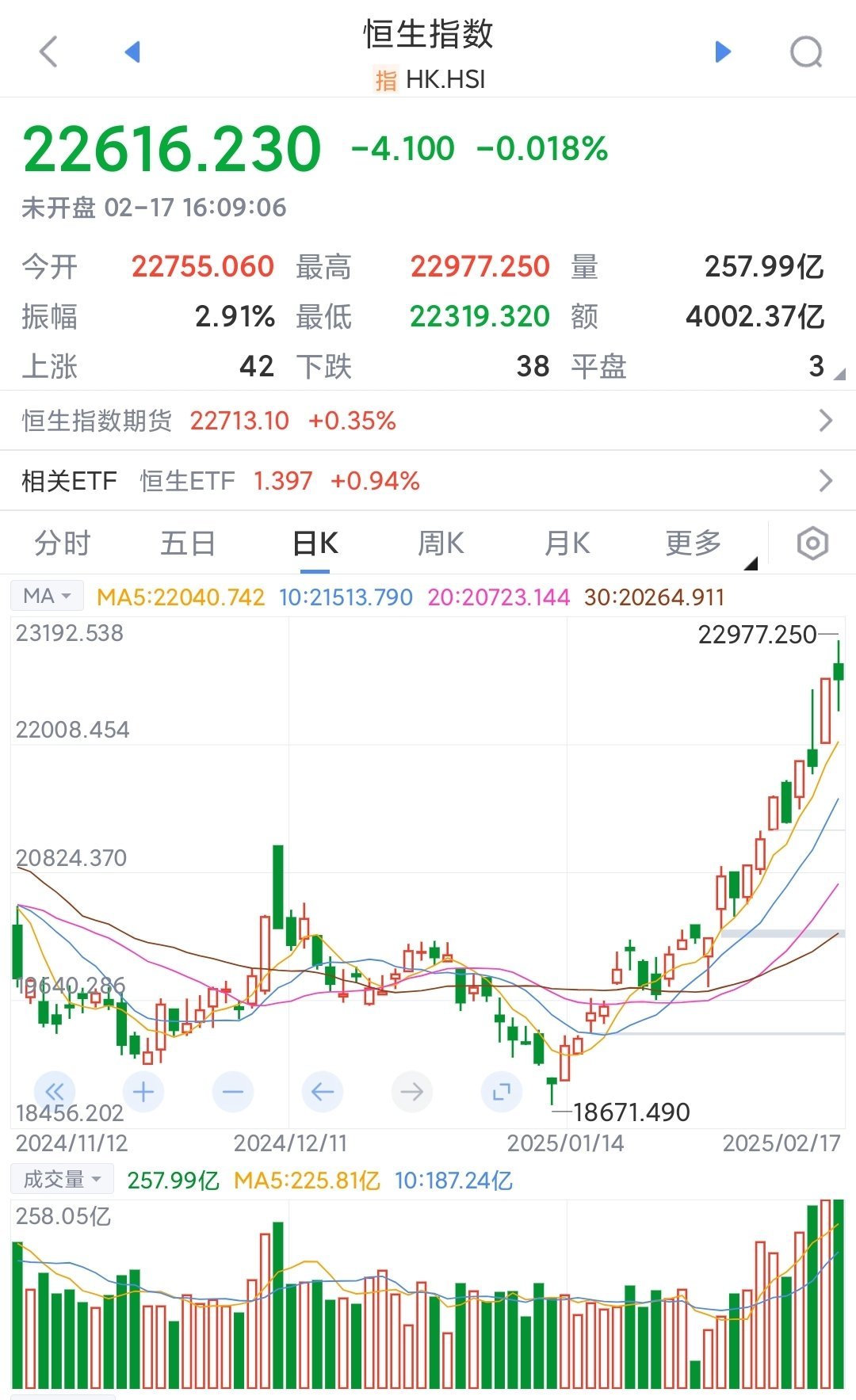Jump to earliest data with double-left arrow

(53, 1091)
